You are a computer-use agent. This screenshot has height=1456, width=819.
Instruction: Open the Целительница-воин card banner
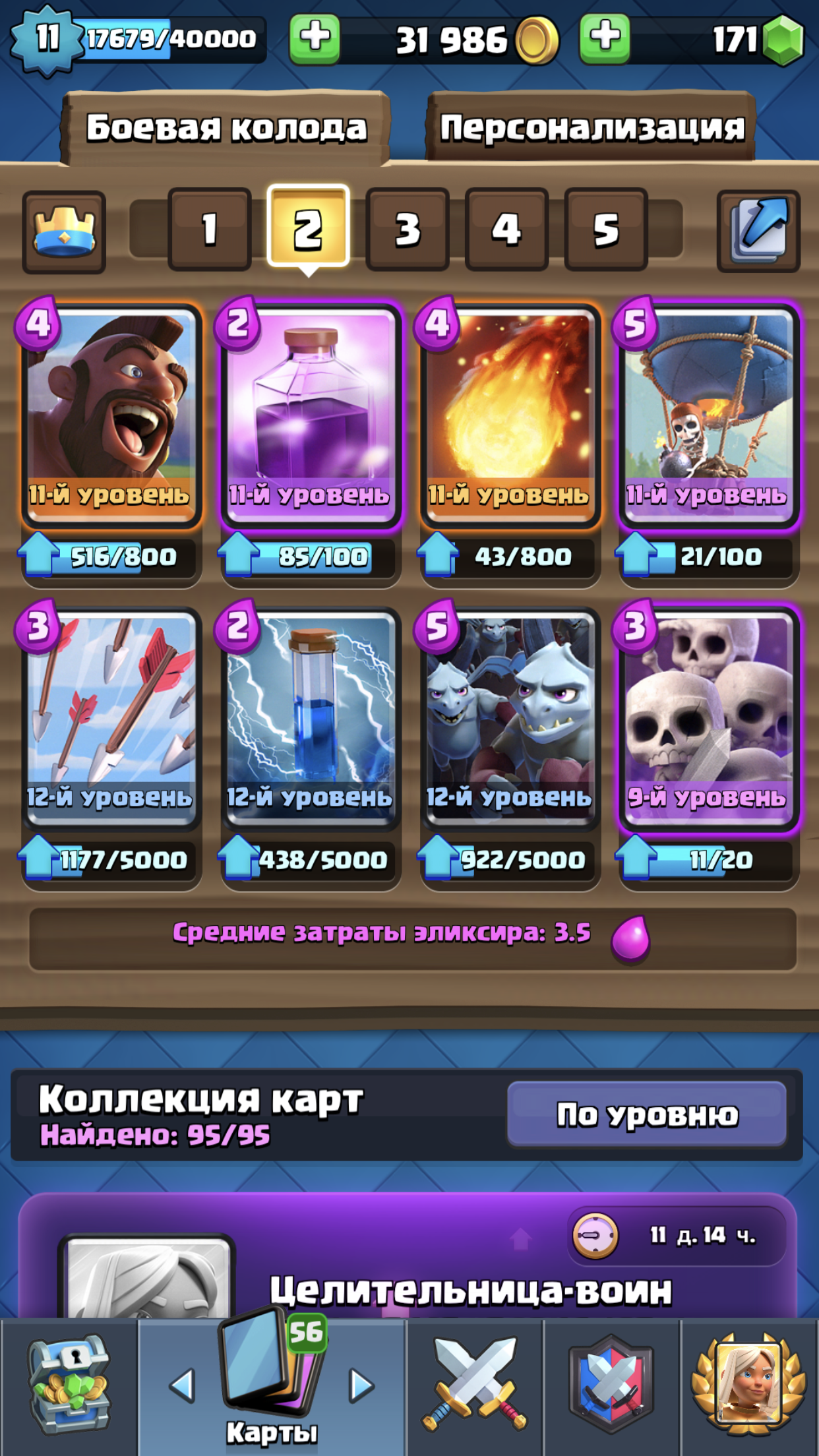[x=408, y=1256]
